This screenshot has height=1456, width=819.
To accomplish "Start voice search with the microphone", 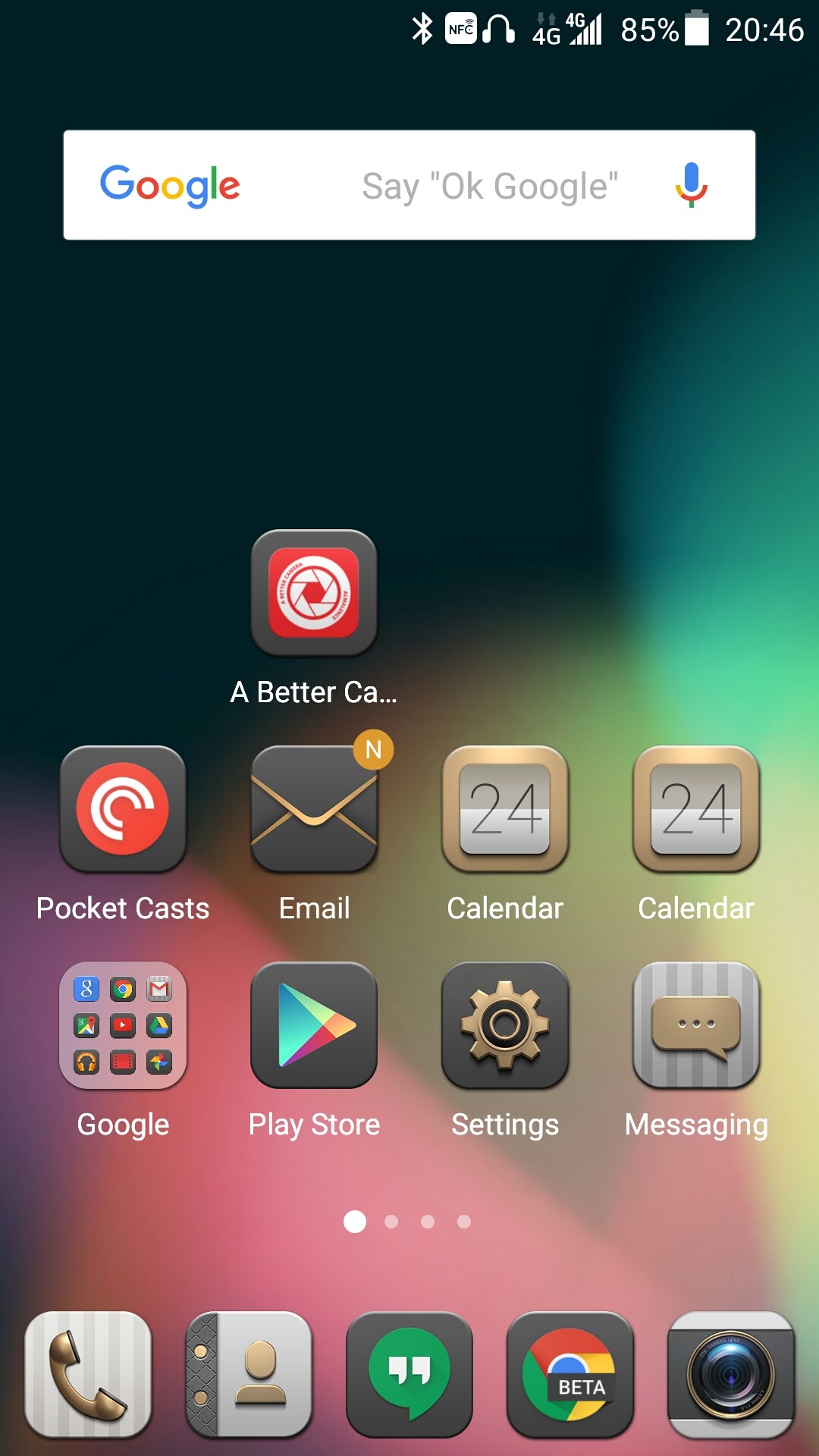I will (x=691, y=185).
